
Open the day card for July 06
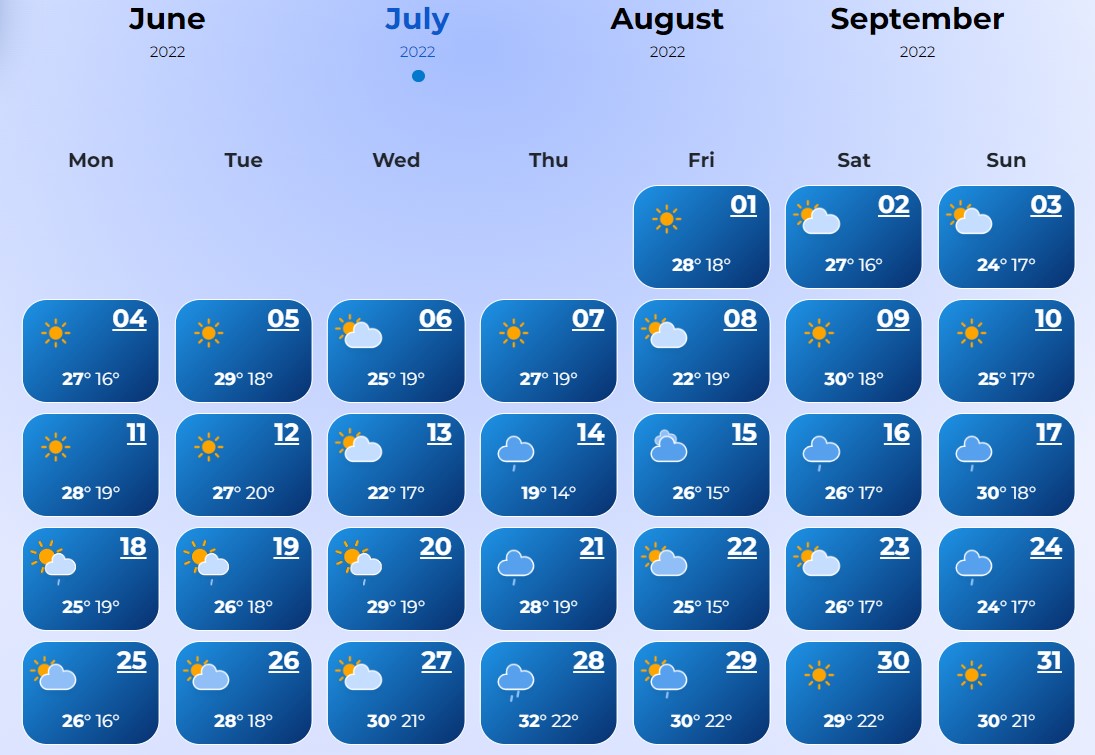[396, 351]
